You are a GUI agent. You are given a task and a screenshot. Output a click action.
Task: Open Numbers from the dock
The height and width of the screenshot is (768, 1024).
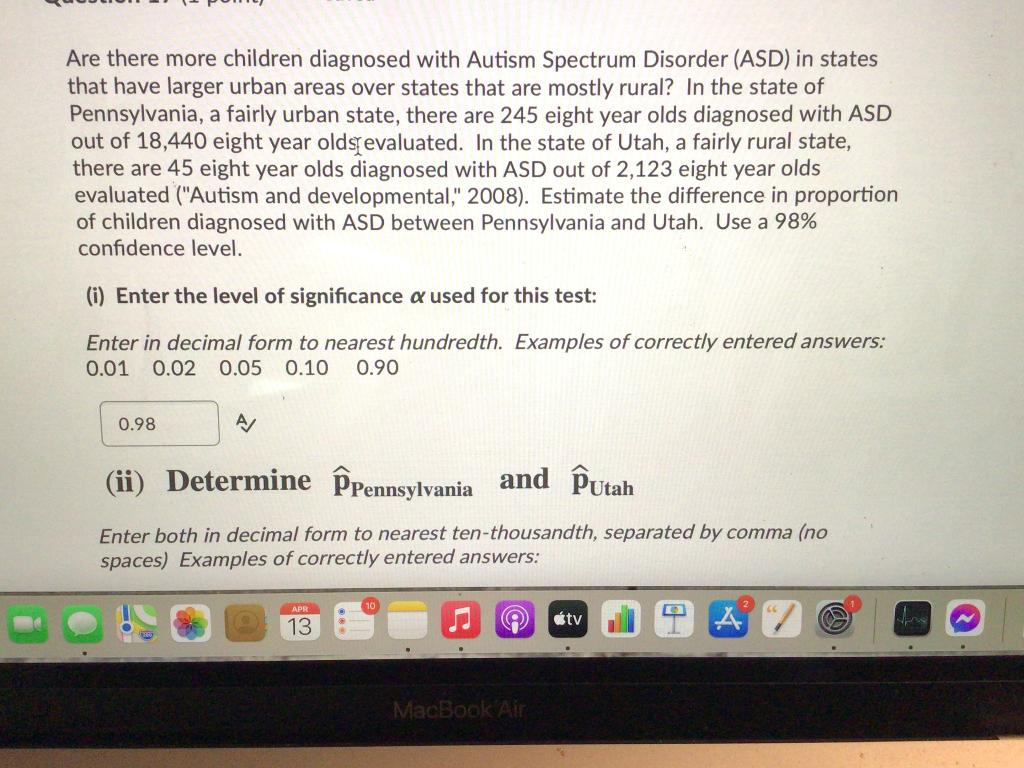point(620,620)
